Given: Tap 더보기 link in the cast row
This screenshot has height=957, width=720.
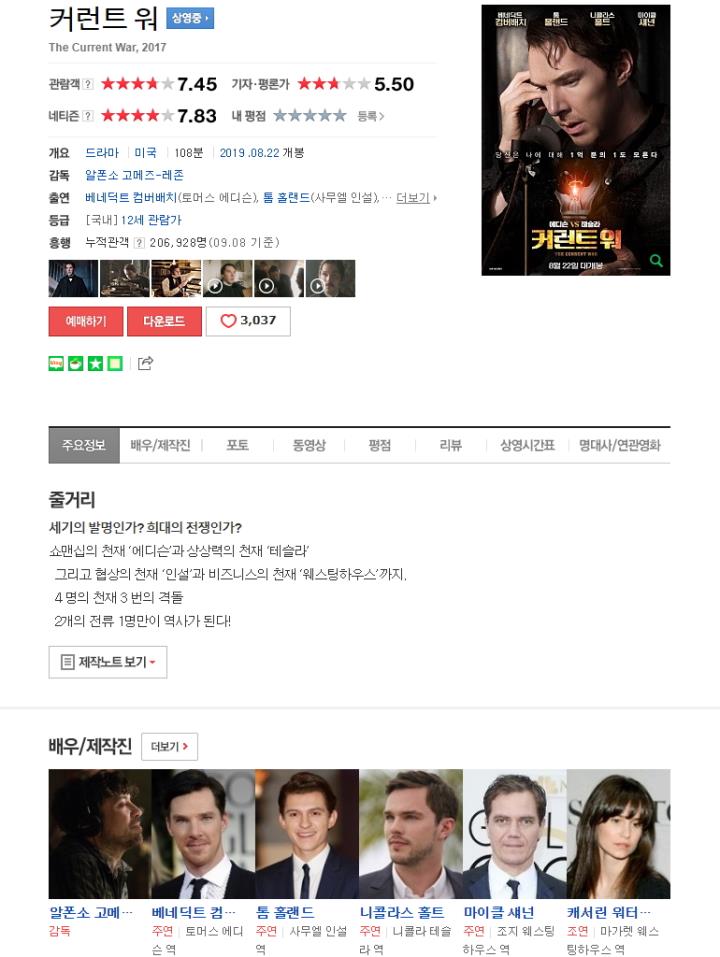Looking at the screenshot, I should click(416, 198).
